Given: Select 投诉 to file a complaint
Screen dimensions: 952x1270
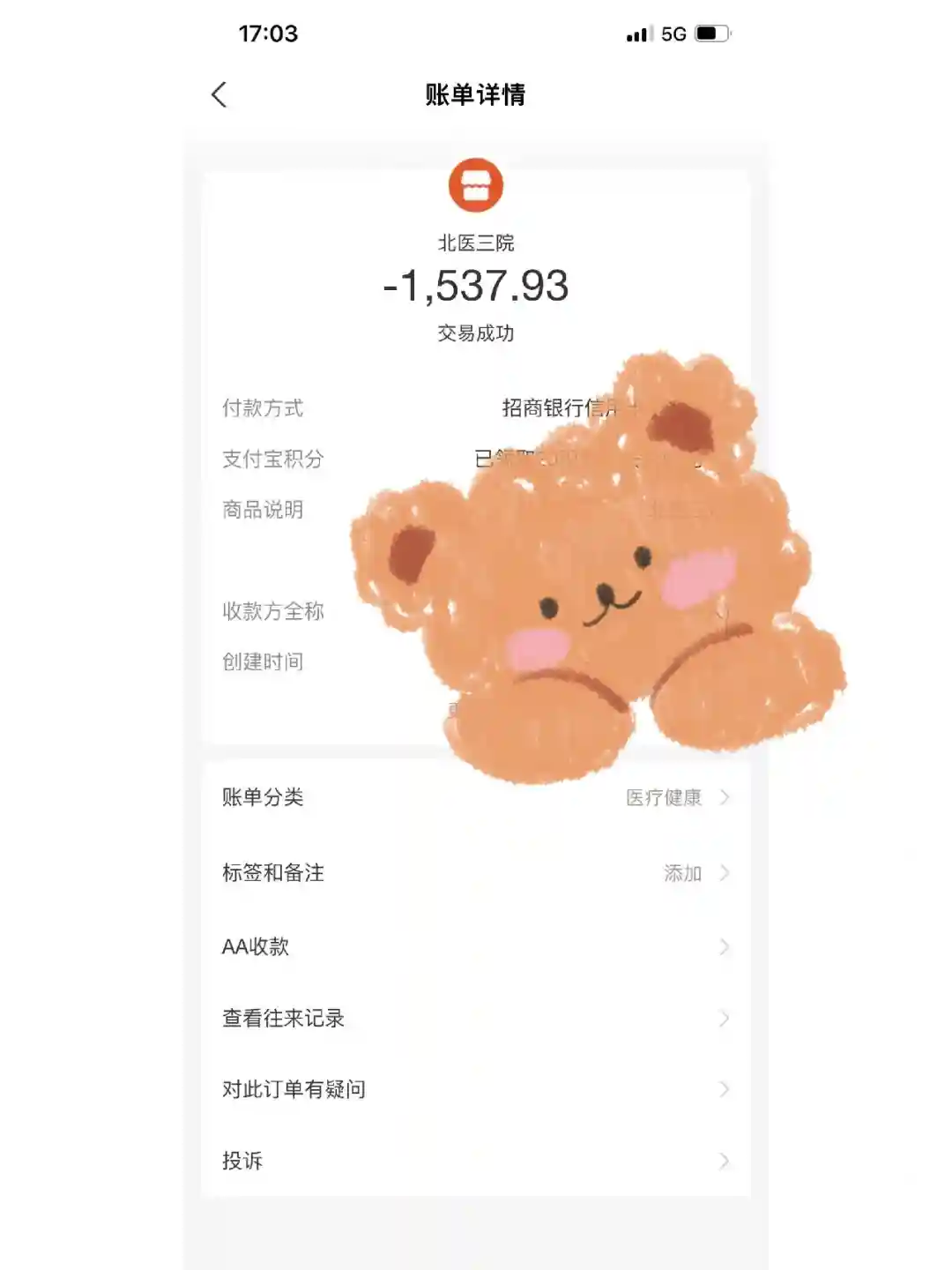Looking at the screenshot, I should point(476,1161).
